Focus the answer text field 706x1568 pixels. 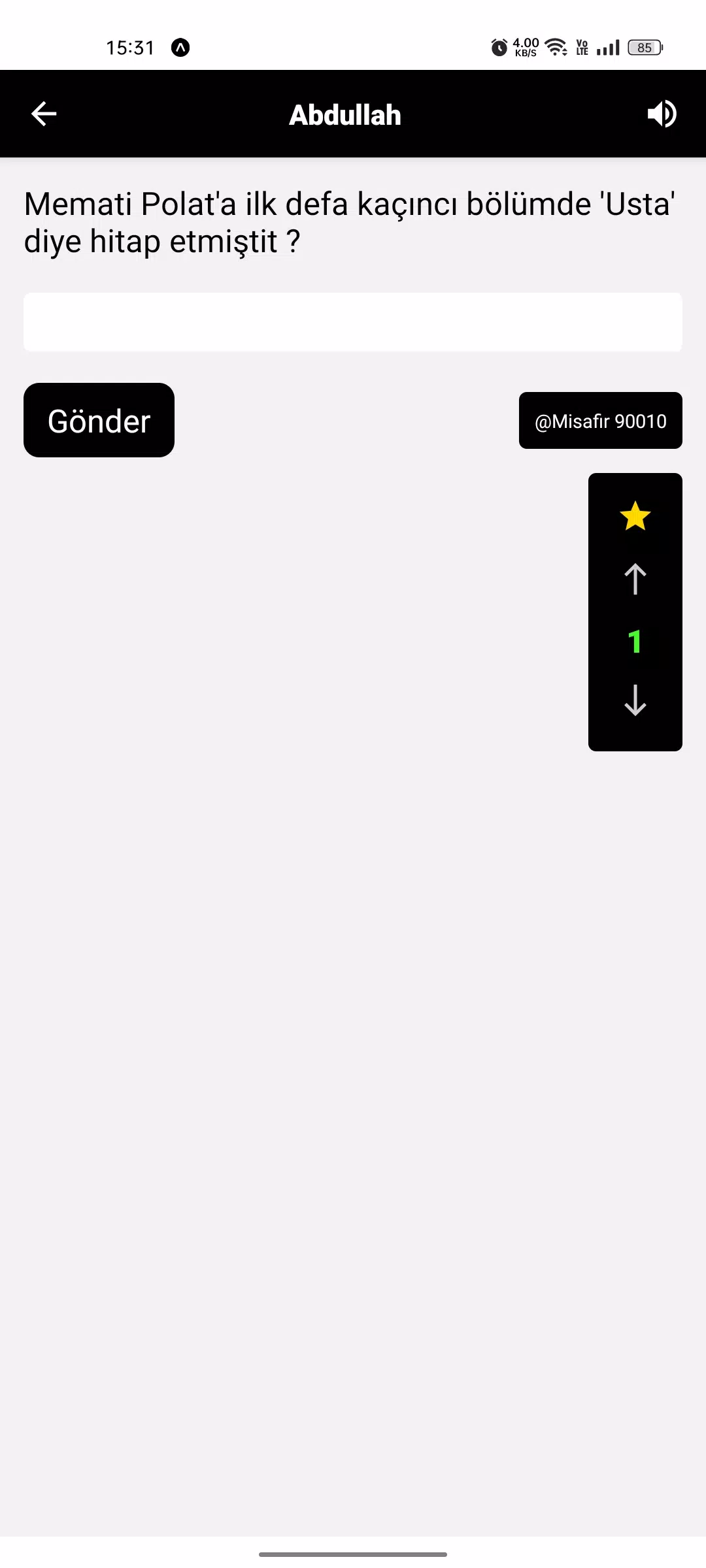pos(353,322)
